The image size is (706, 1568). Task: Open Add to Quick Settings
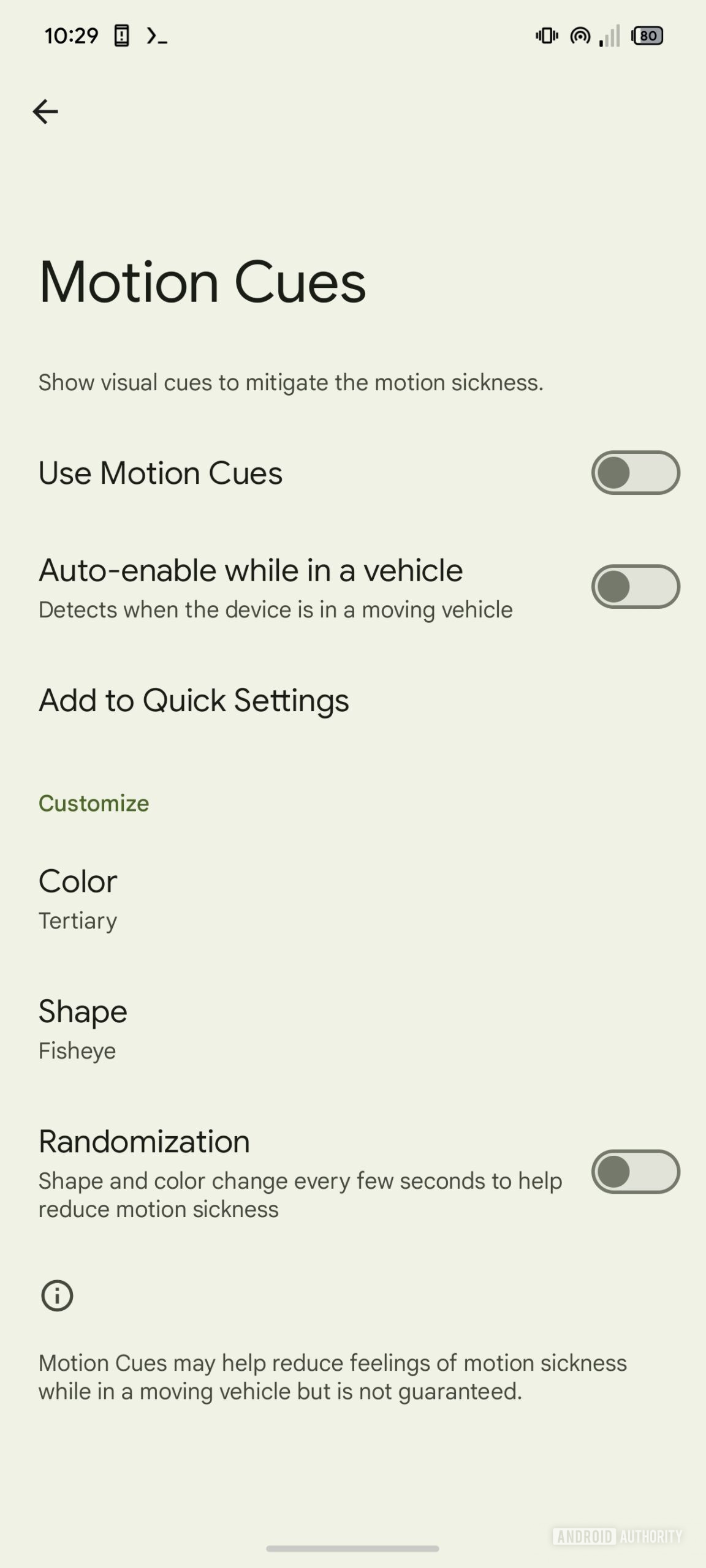pos(194,700)
